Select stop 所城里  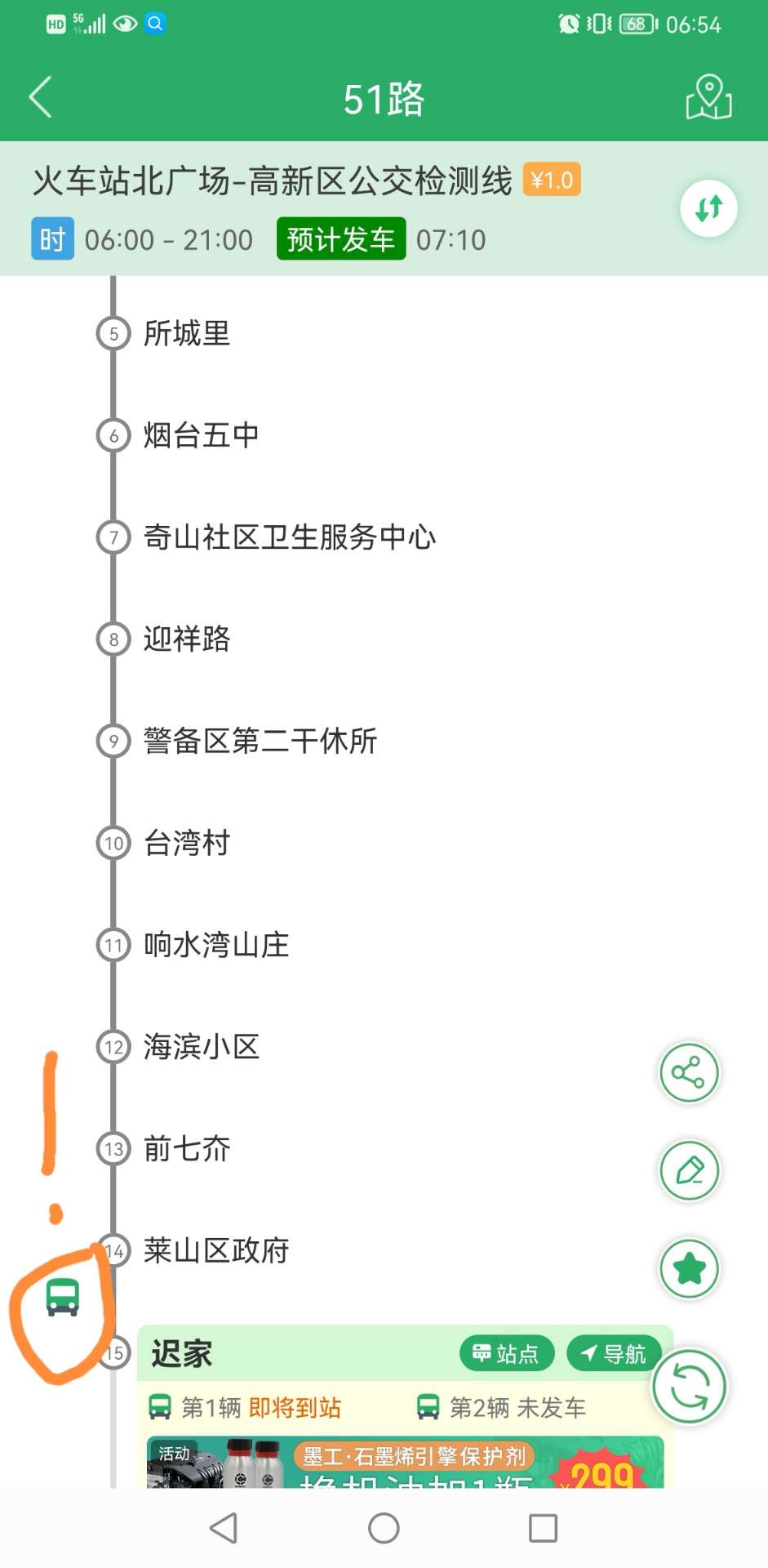tap(187, 333)
